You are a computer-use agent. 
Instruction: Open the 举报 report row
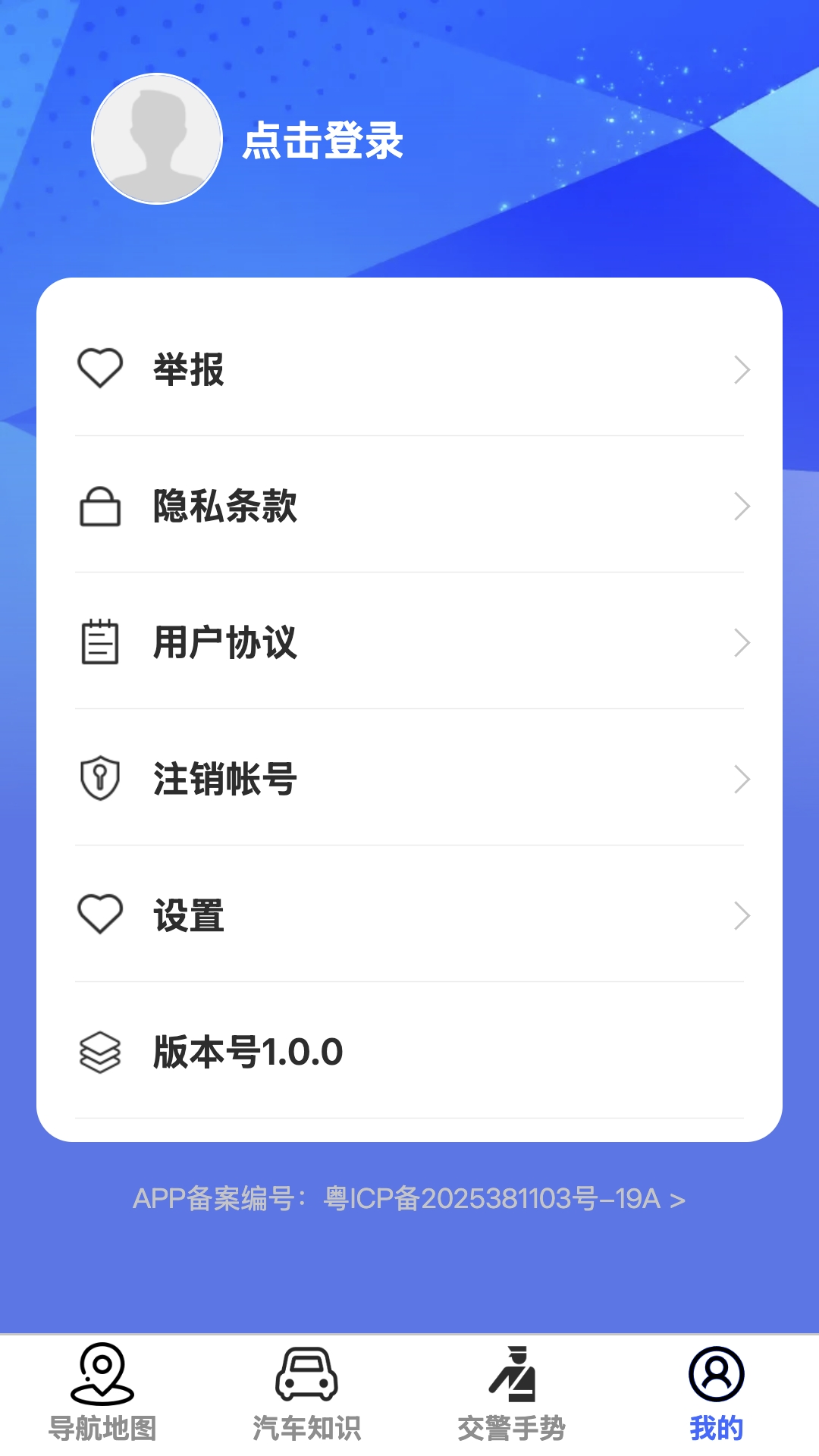point(409,370)
